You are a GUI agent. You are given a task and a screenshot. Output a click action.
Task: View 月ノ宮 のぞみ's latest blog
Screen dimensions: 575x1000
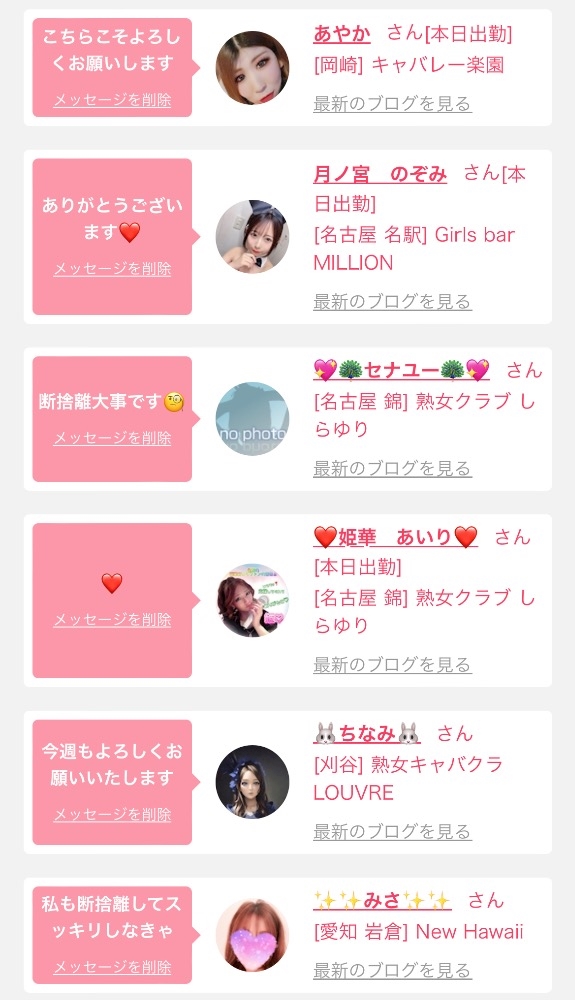click(392, 301)
